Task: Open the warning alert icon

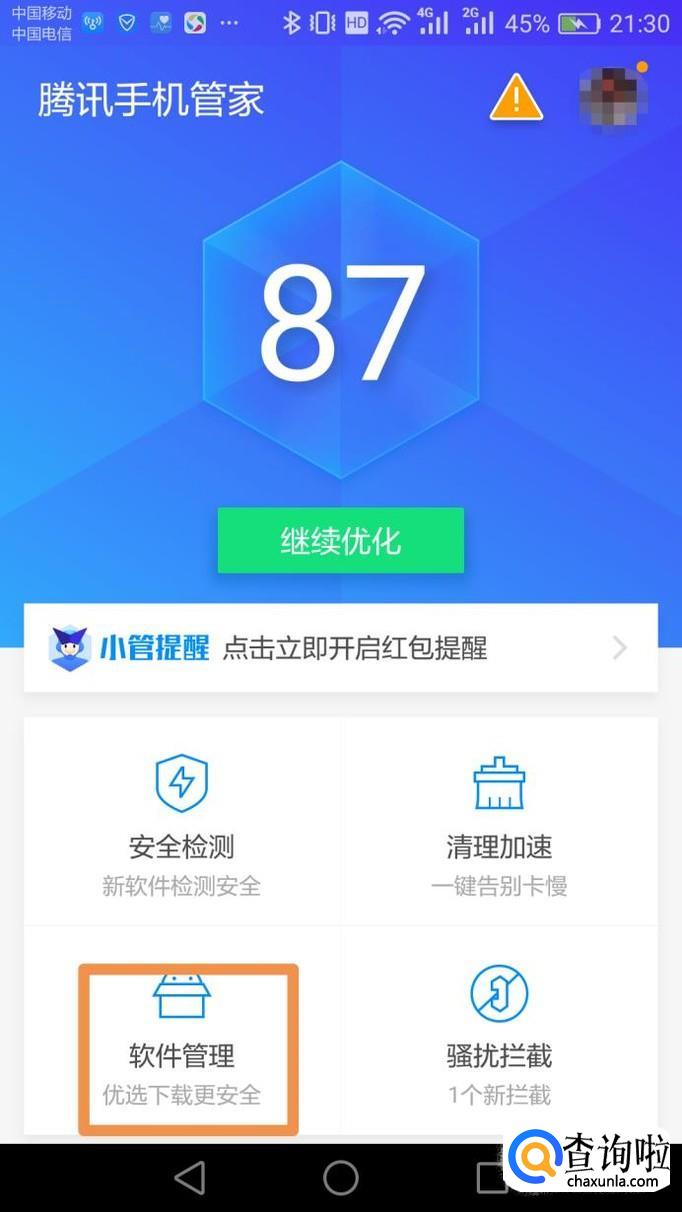Action: (516, 98)
